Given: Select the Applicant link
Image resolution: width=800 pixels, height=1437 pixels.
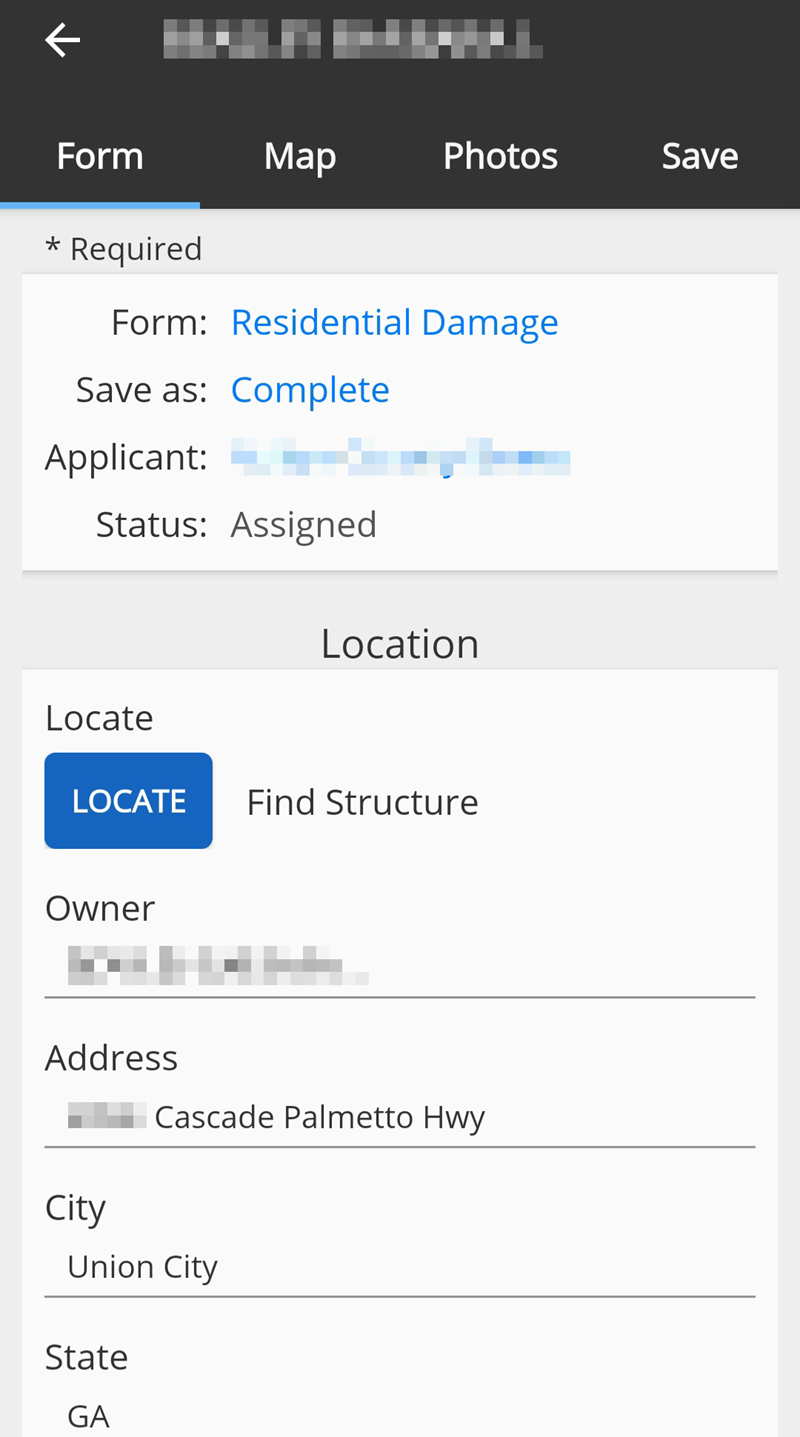Looking at the screenshot, I should pyautogui.click(x=400, y=455).
